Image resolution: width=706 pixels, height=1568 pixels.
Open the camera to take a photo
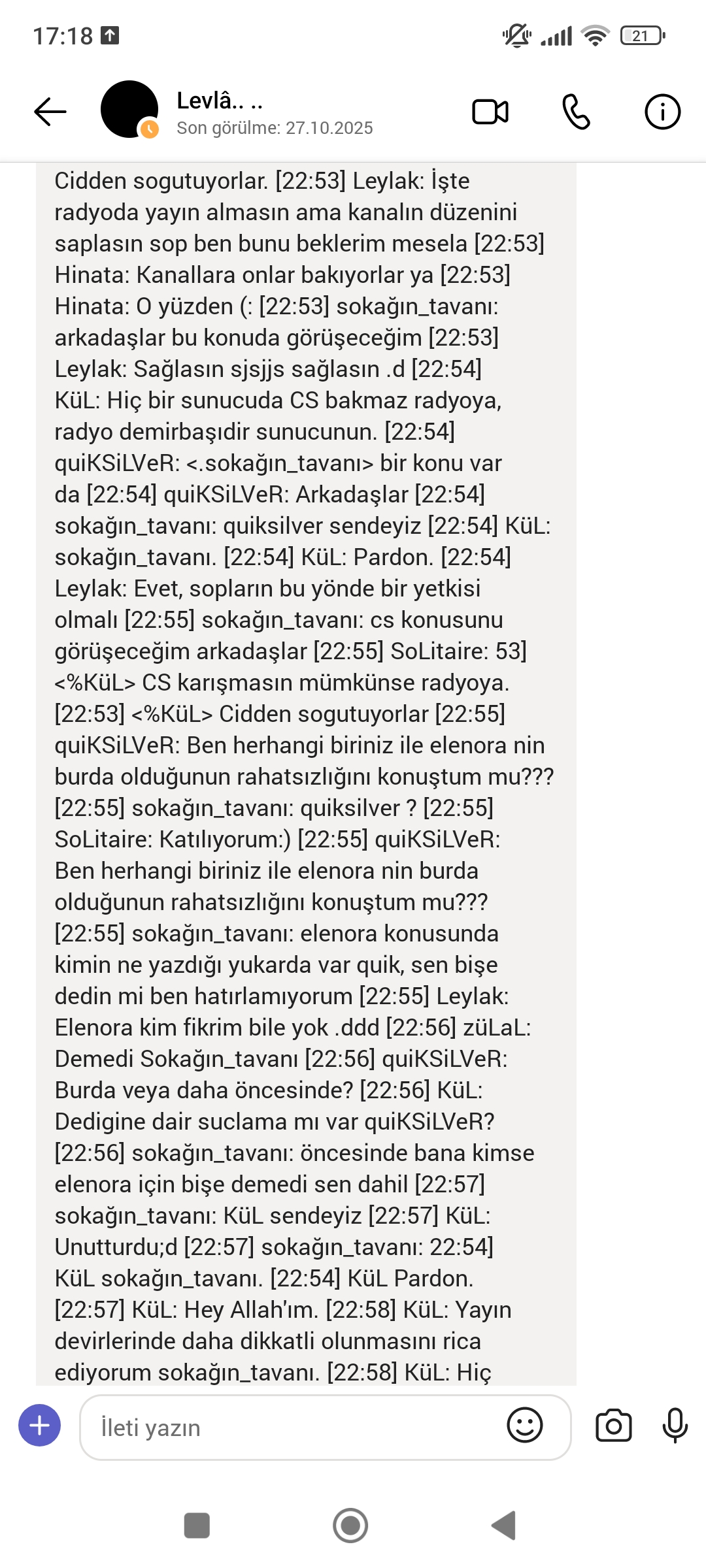(614, 1426)
